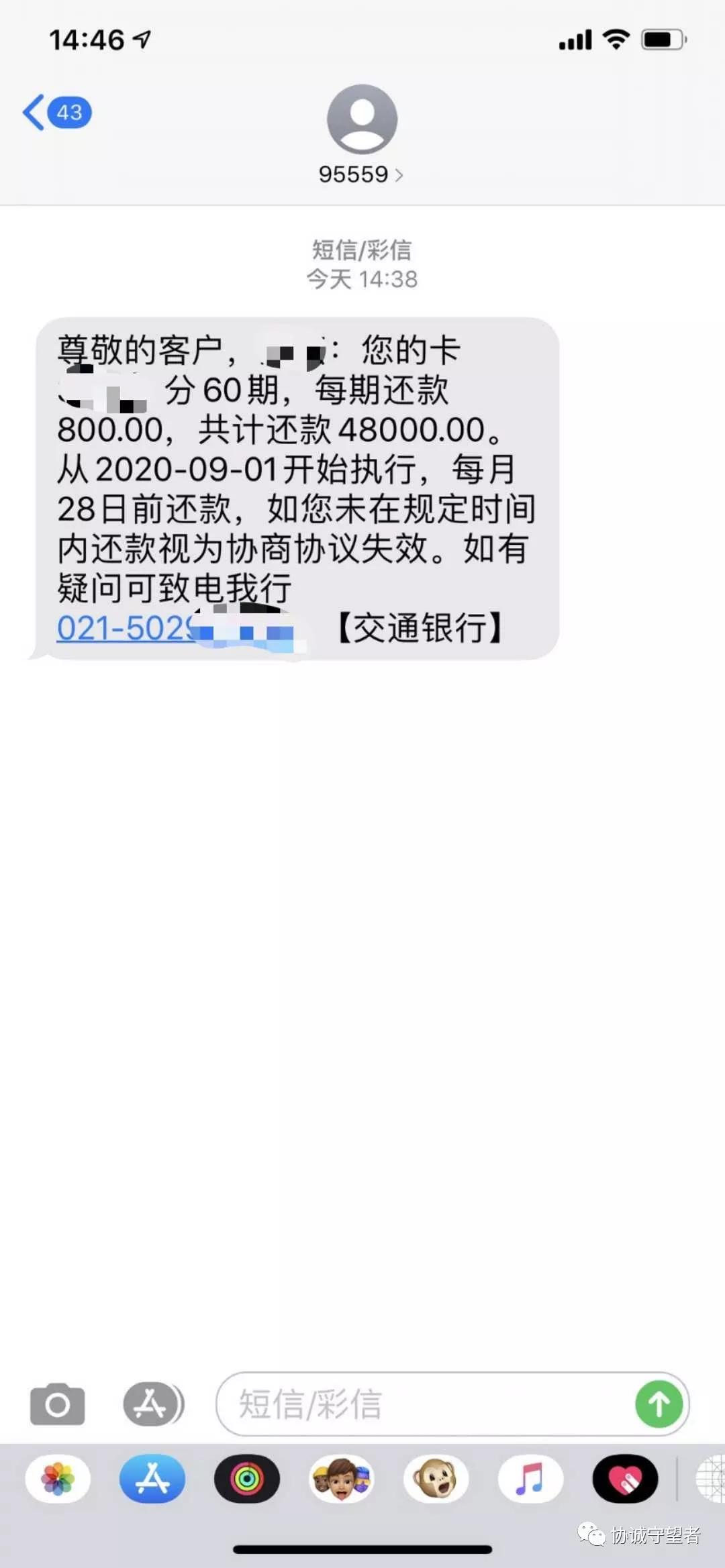Open the Digital Touch heart app
This screenshot has width=725, height=1568.
[x=624, y=1479]
